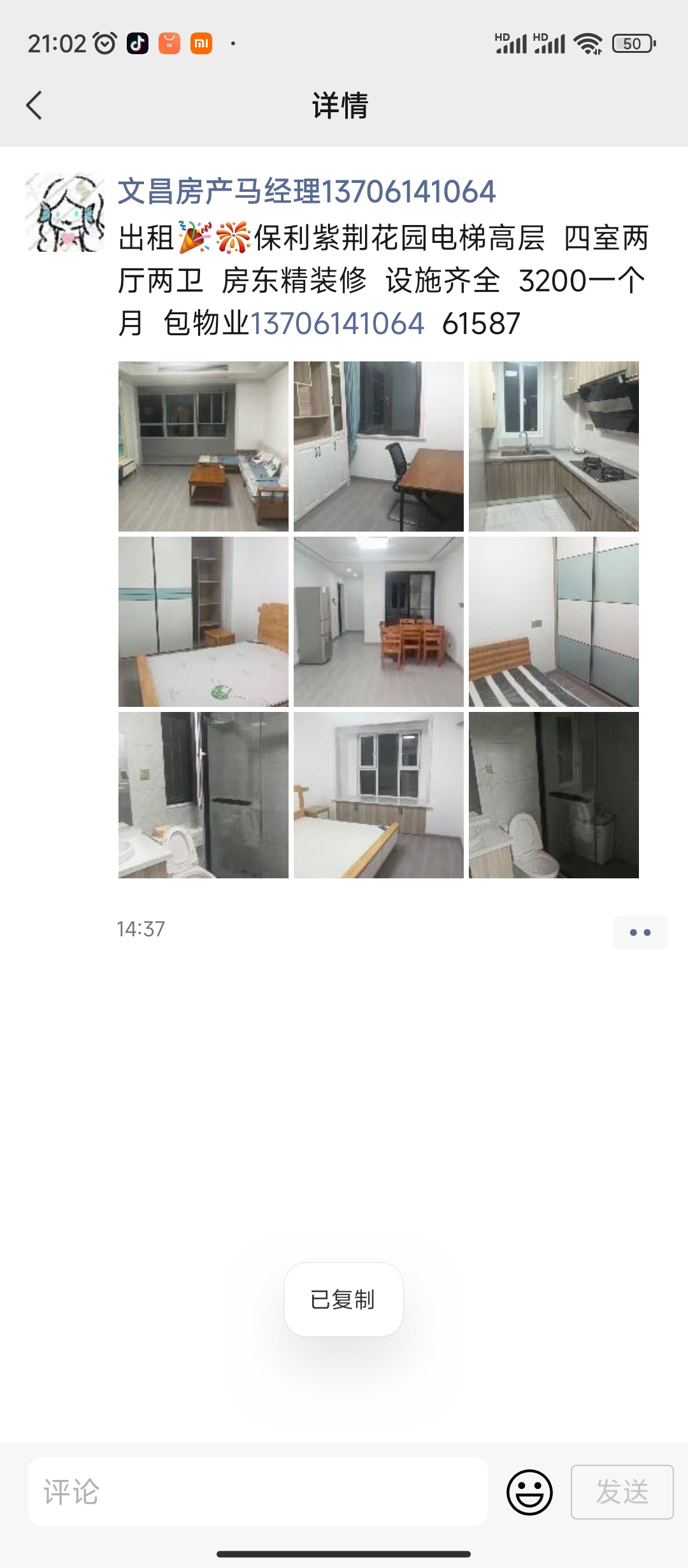688x1568 pixels.
Task: Tap the 发送 send button
Action: point(622,1492)
